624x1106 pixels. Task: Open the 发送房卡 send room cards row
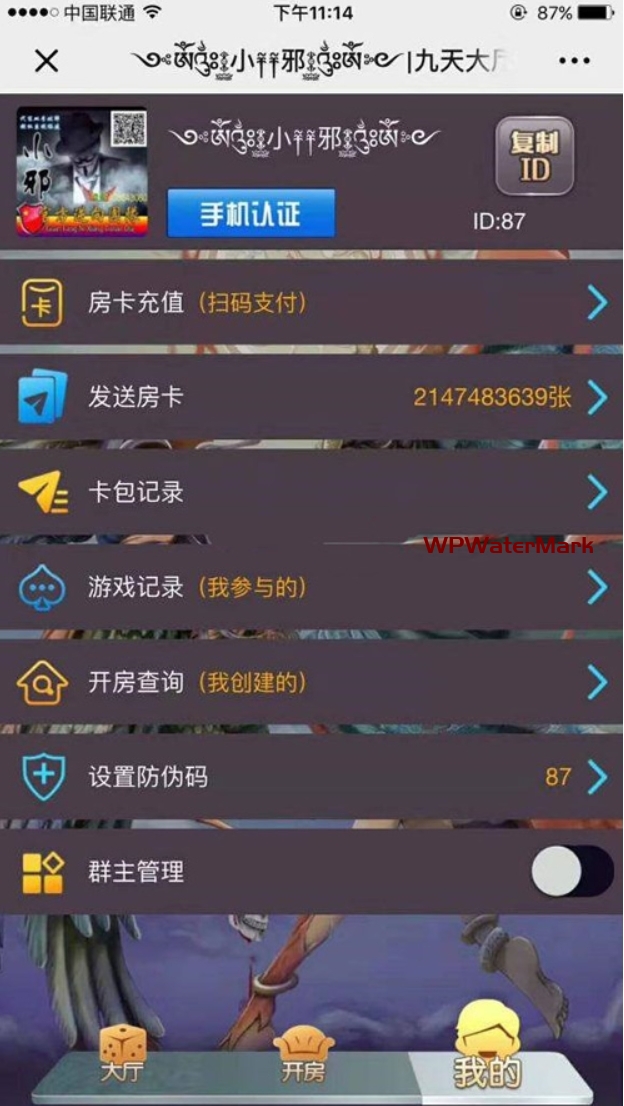coord(312,397)
